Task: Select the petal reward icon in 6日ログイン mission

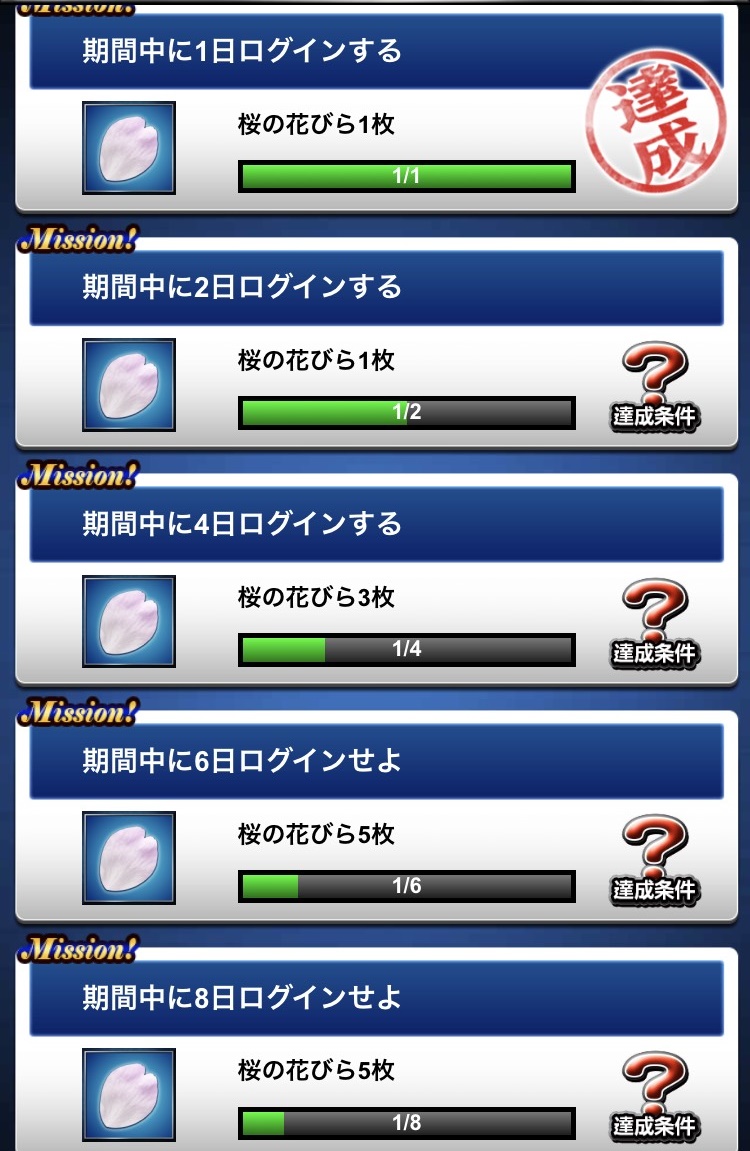Action: (x=129, y=858)
